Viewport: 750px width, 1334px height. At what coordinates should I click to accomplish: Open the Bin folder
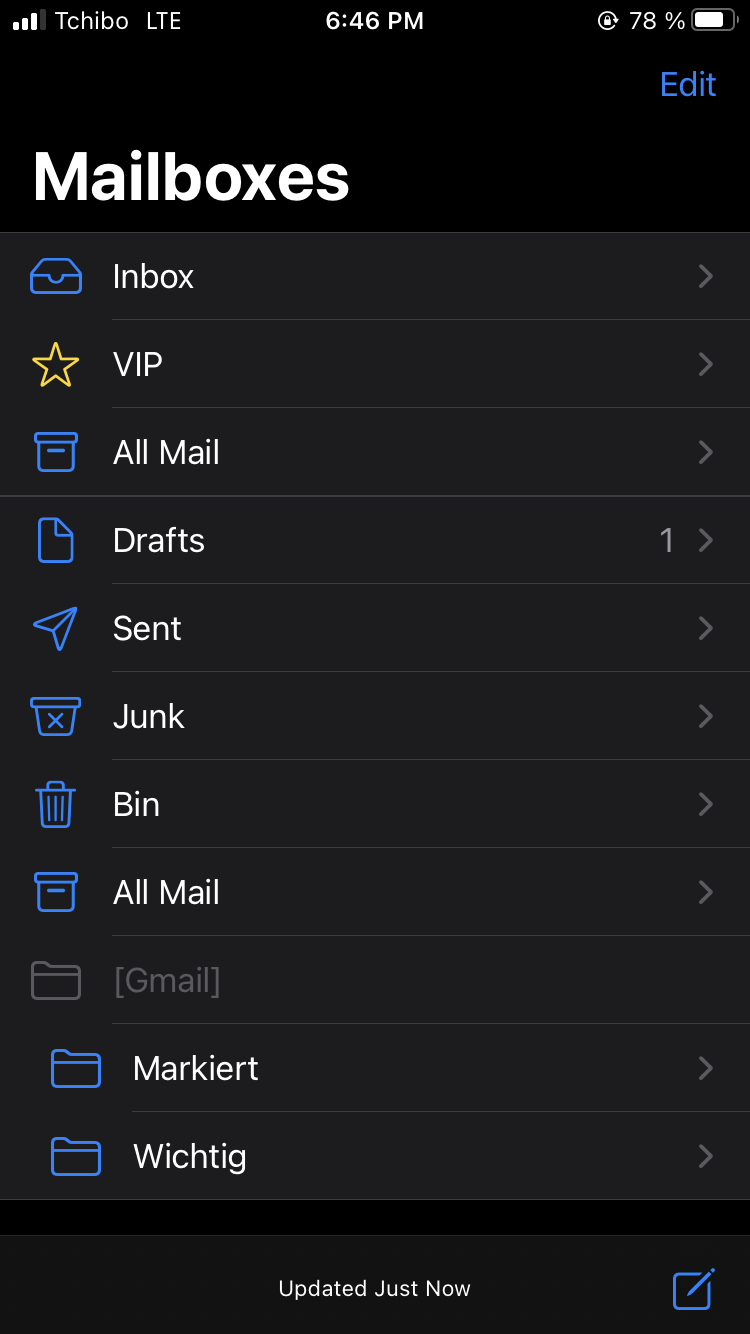click(x=375, y=804)
